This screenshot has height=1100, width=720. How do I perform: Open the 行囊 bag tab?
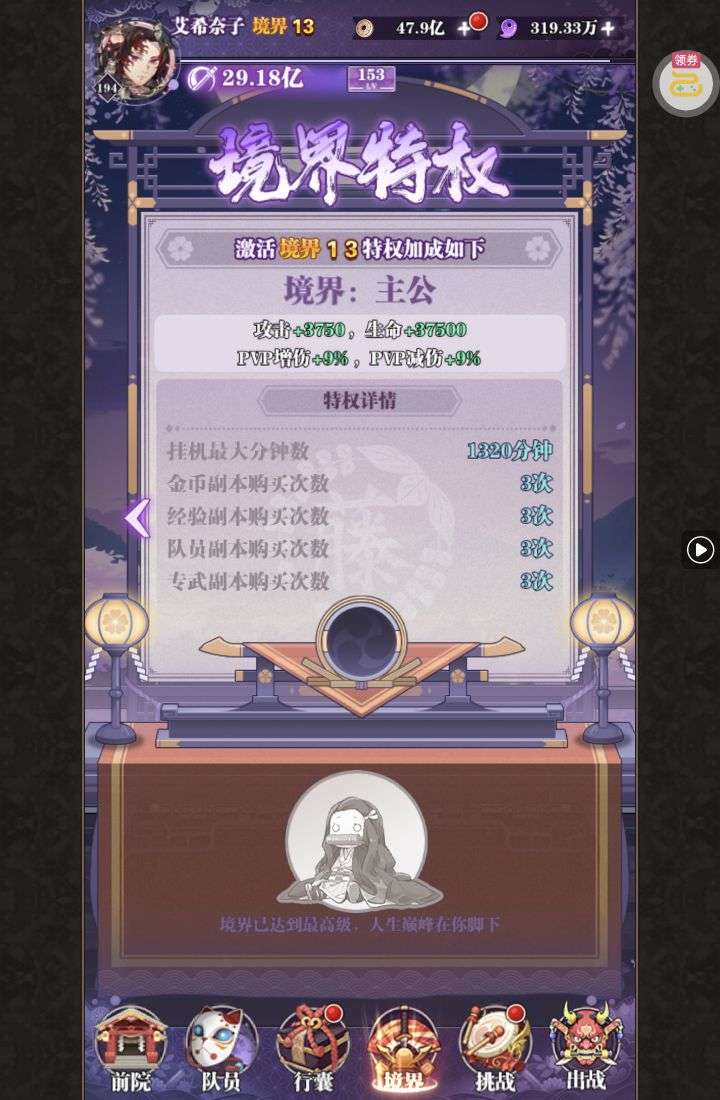tap(312, 1049)
